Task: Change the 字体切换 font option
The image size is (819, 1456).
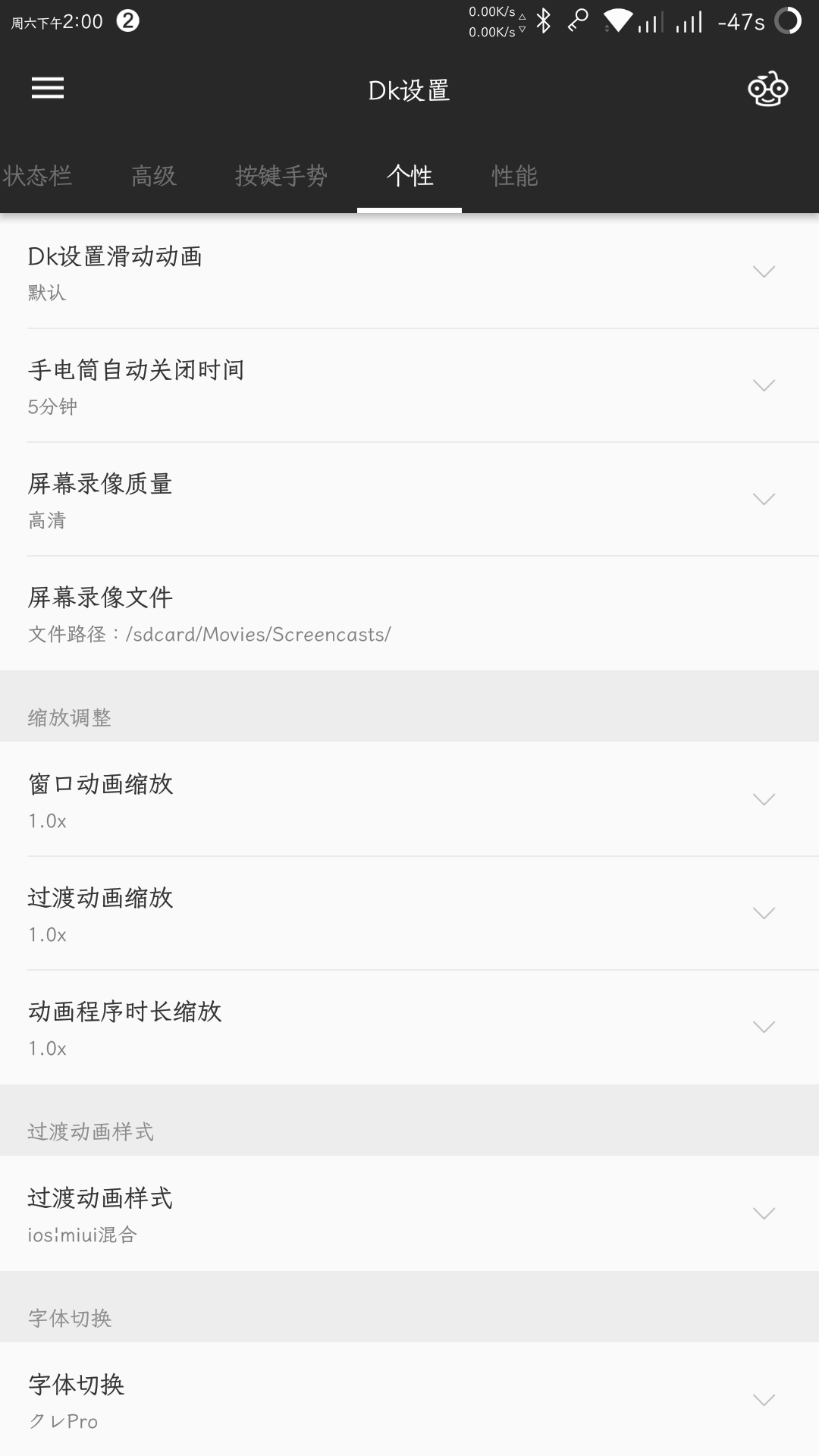Action: (409, 1400)
